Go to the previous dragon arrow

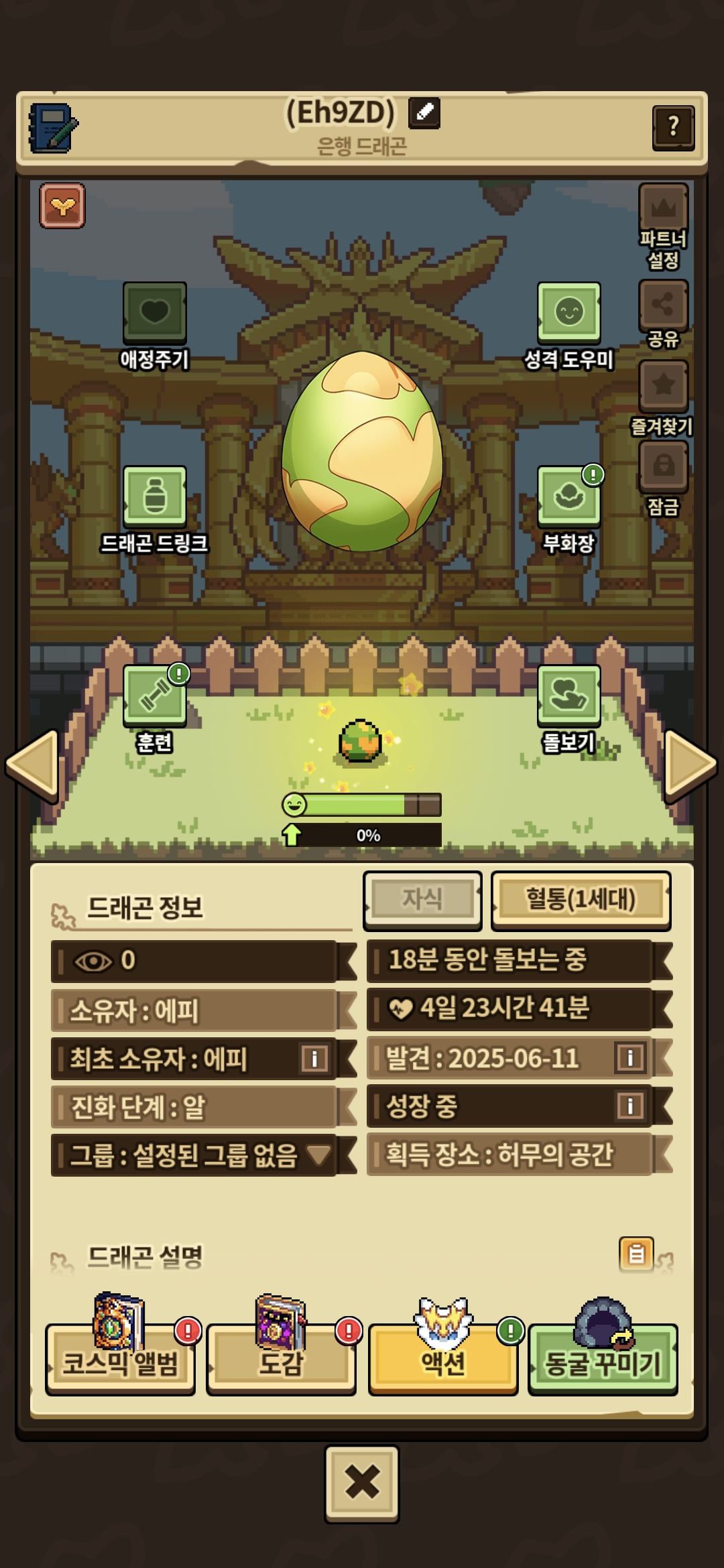coord(32,765)
